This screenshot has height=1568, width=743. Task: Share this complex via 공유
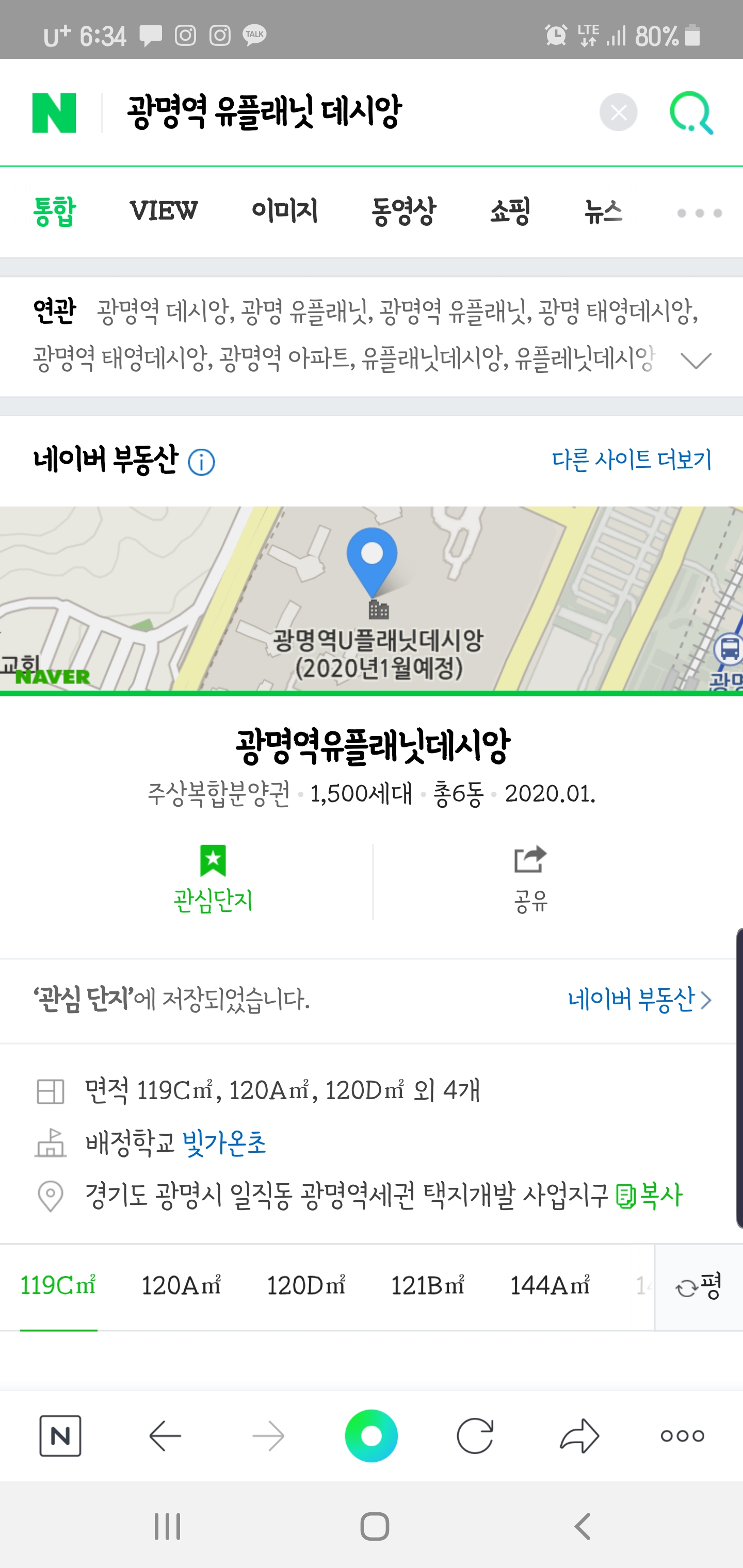(x=530, y=879)
